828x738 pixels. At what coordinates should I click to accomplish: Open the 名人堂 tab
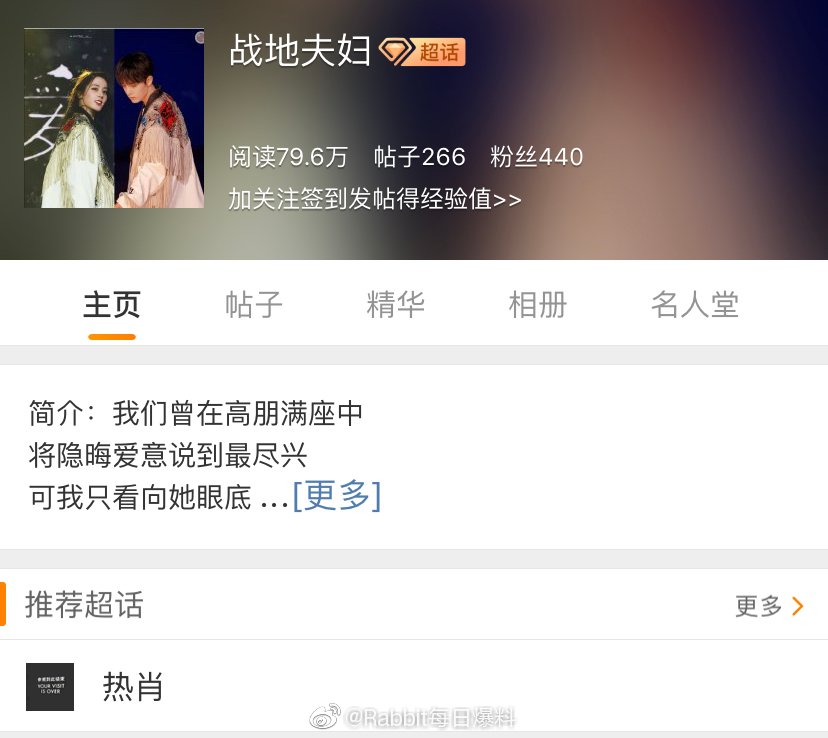694,304
